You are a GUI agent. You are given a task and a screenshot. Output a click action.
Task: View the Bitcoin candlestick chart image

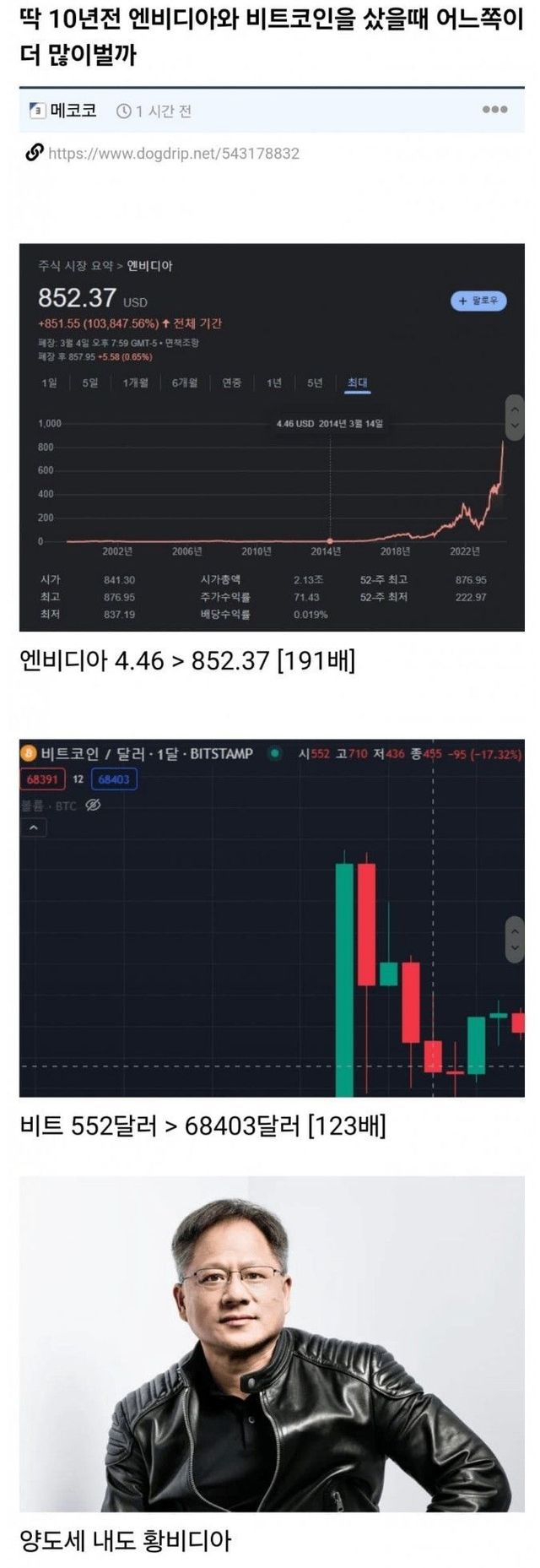coord(272,918)
